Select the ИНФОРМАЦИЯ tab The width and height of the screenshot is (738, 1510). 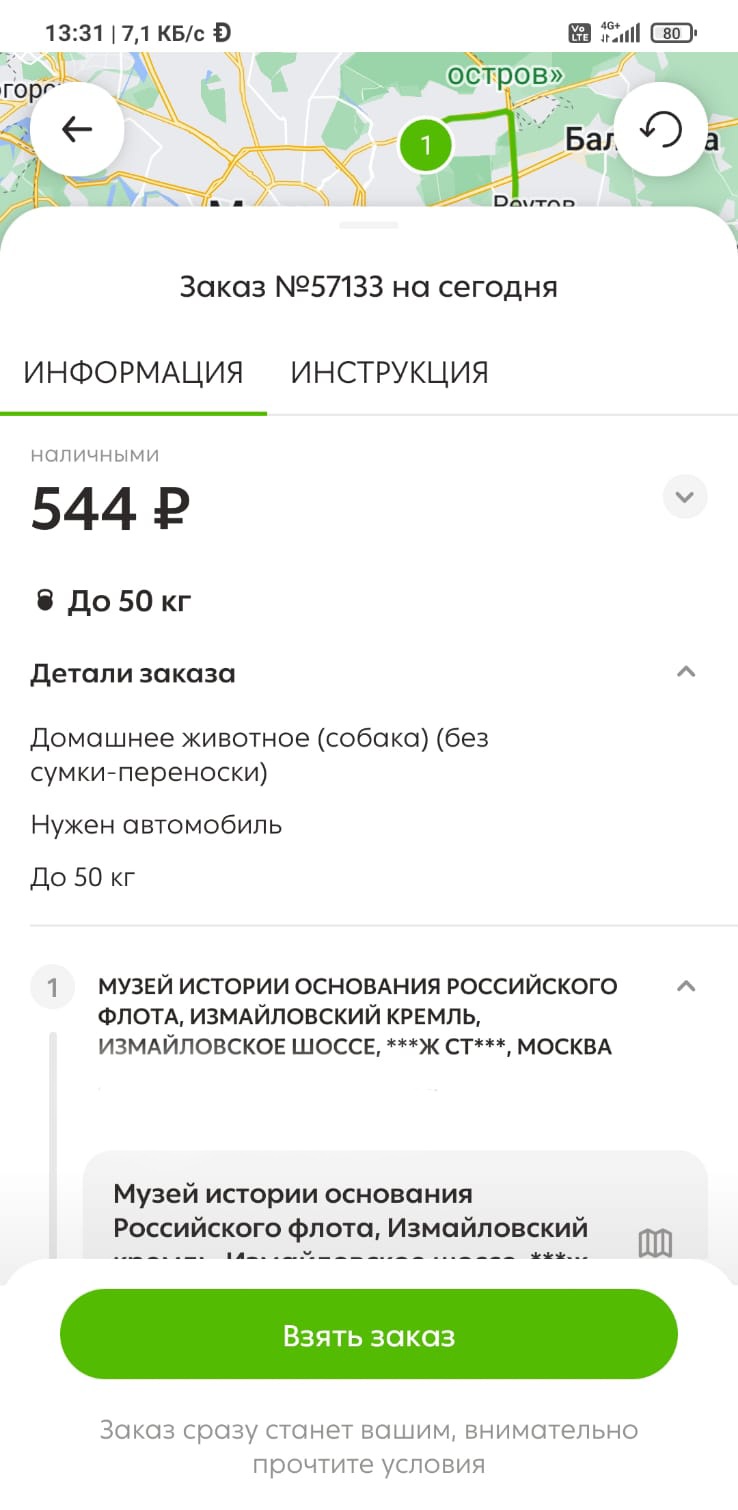pyautogui.click(x=134, y=373)
